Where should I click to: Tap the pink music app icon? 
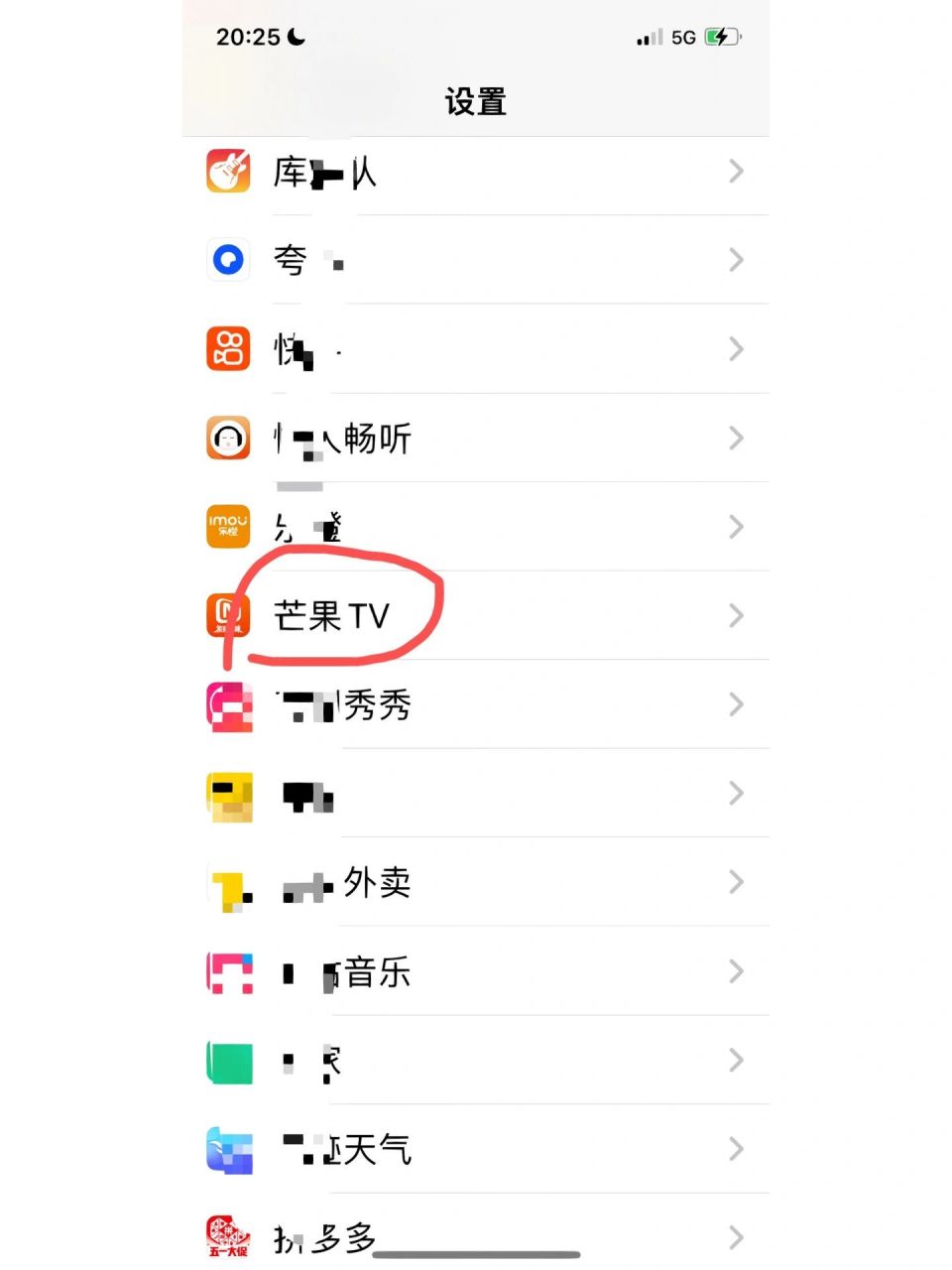pyautogui.click(x=228, y=972)
